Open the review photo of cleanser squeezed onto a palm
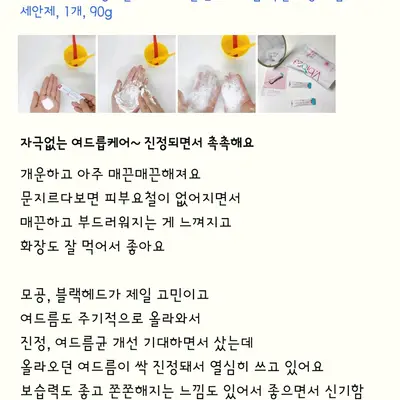Screen dimensions: 400x400 click(57, 74)
